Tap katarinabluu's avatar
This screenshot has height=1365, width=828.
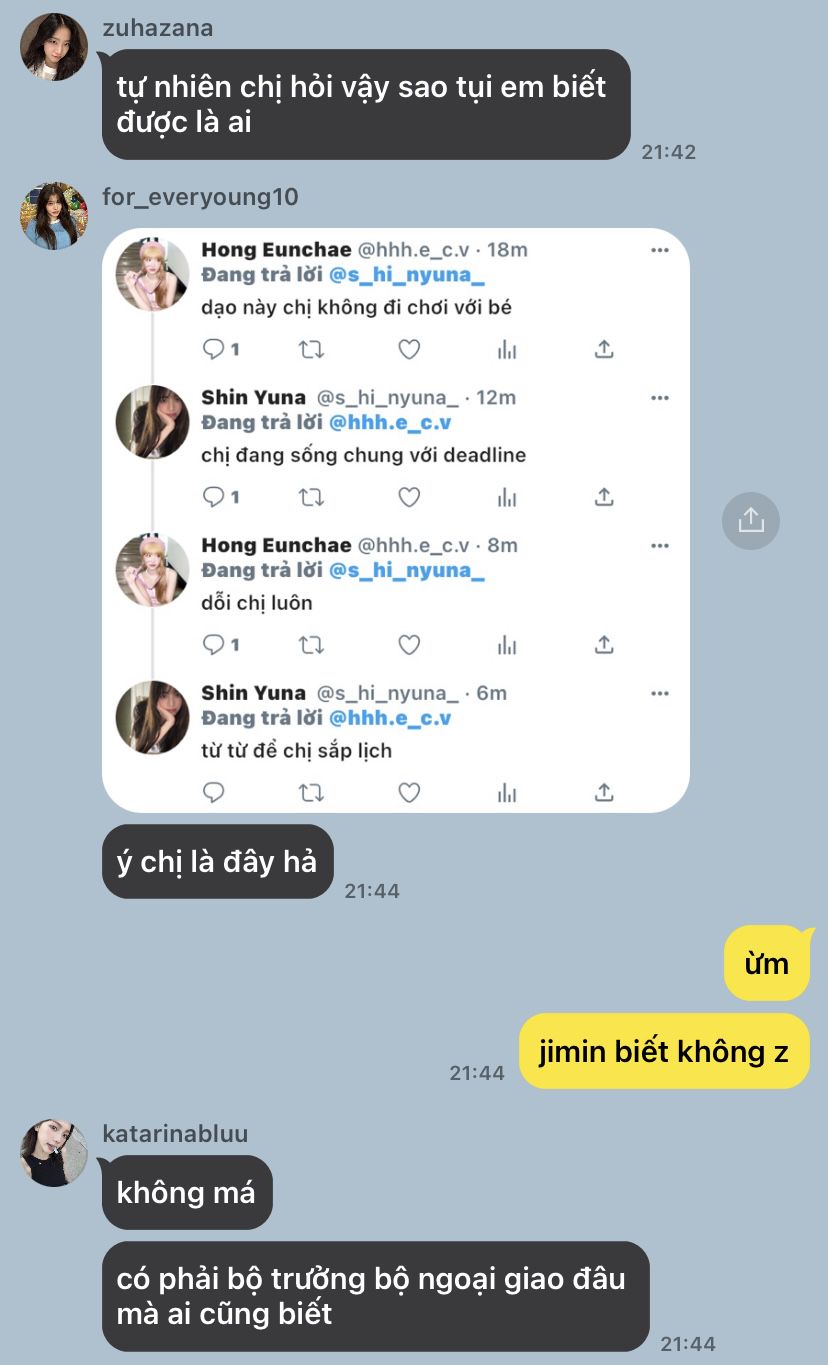coord(54,1153)
